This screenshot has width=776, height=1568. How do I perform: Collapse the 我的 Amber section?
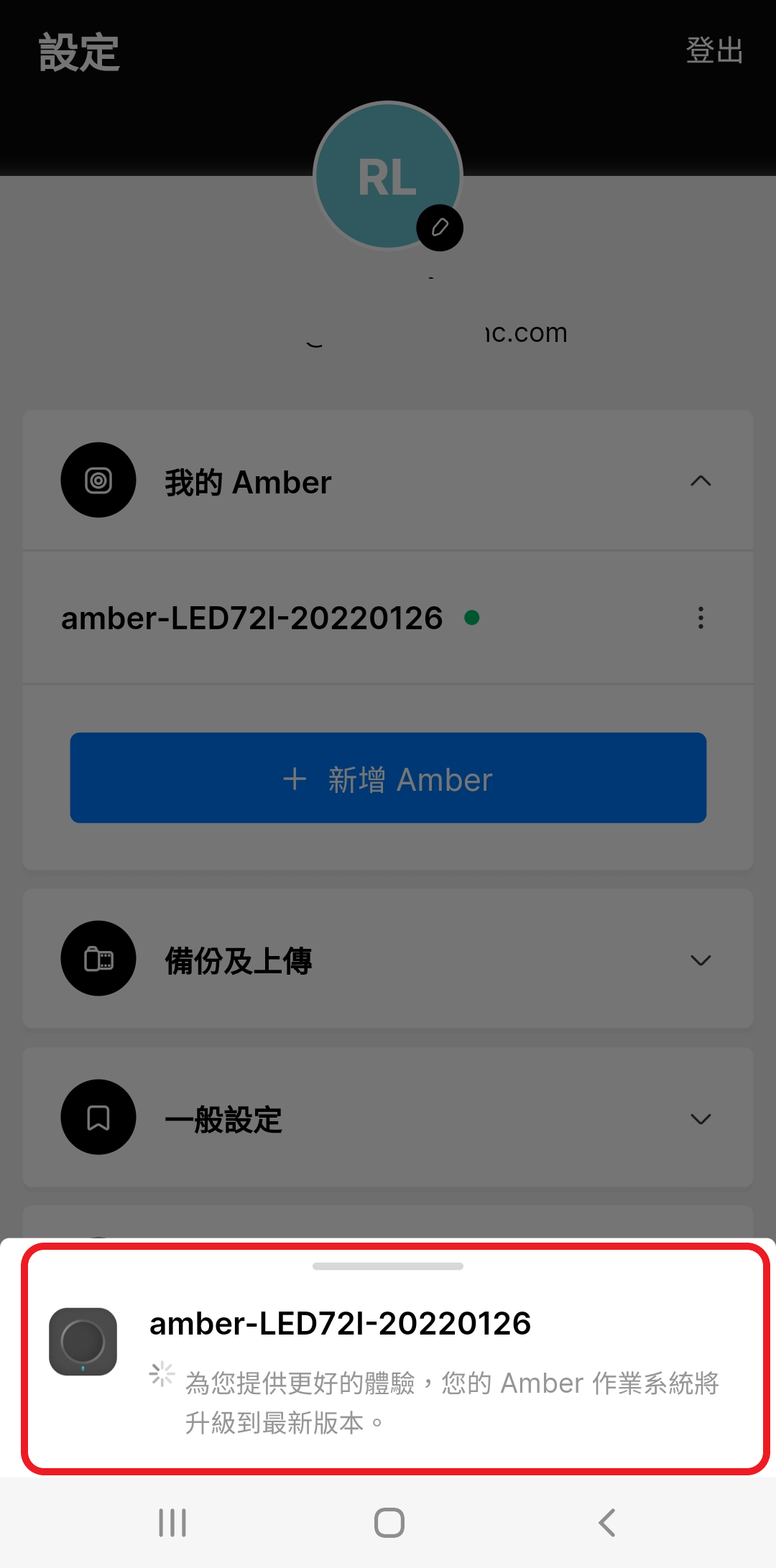(x=701, y=481)
